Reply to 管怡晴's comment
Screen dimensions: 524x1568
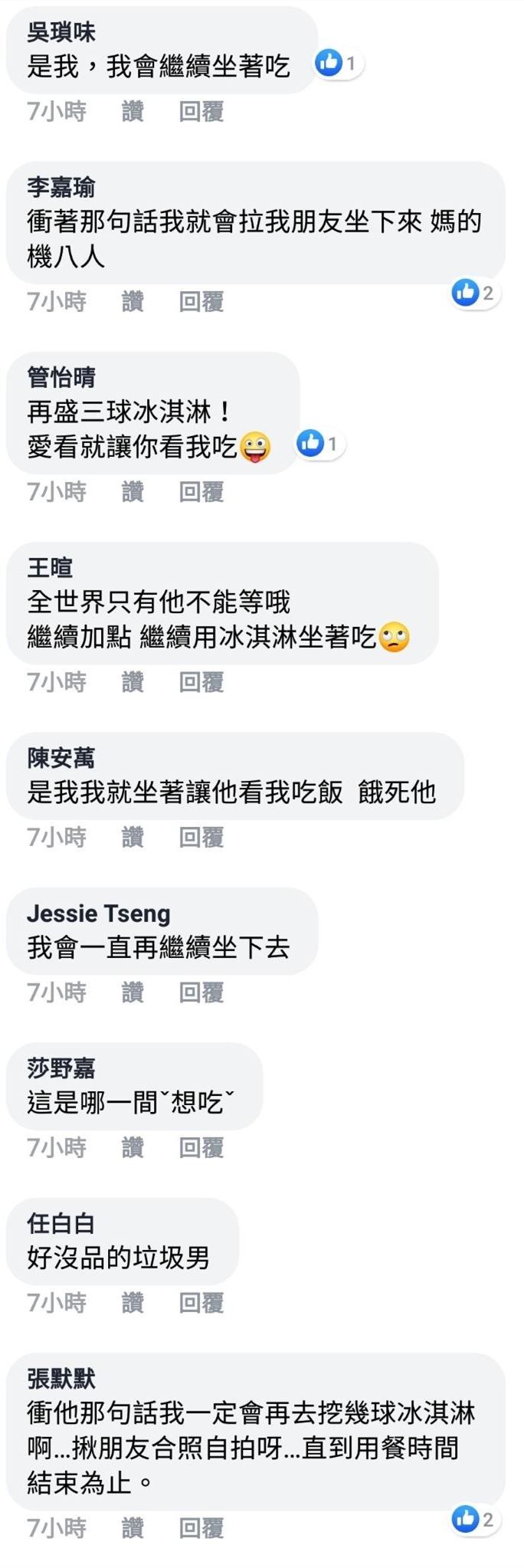tap(201, 491)
